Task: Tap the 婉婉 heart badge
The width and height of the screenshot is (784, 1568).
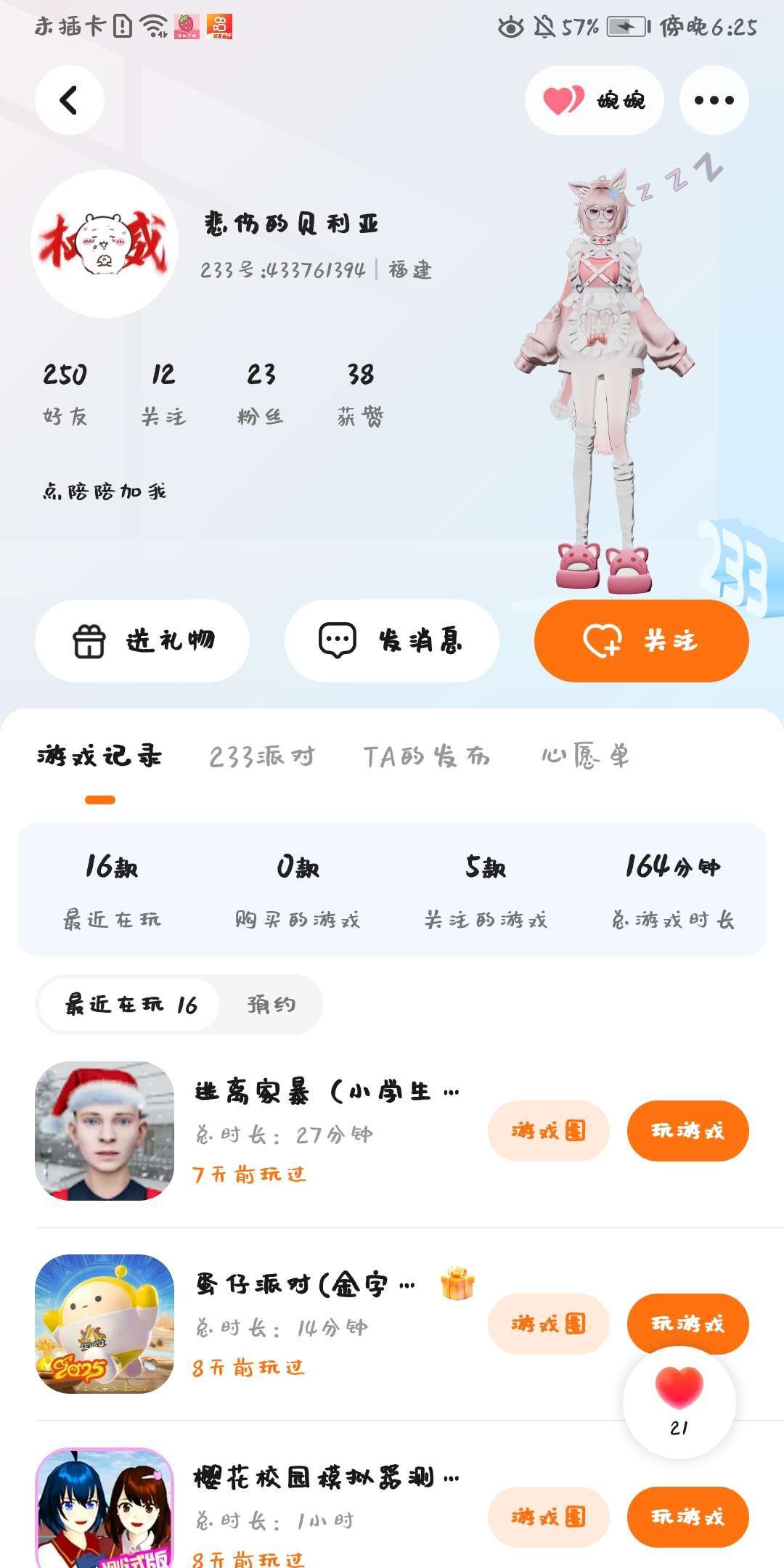Action: point(595,100)
